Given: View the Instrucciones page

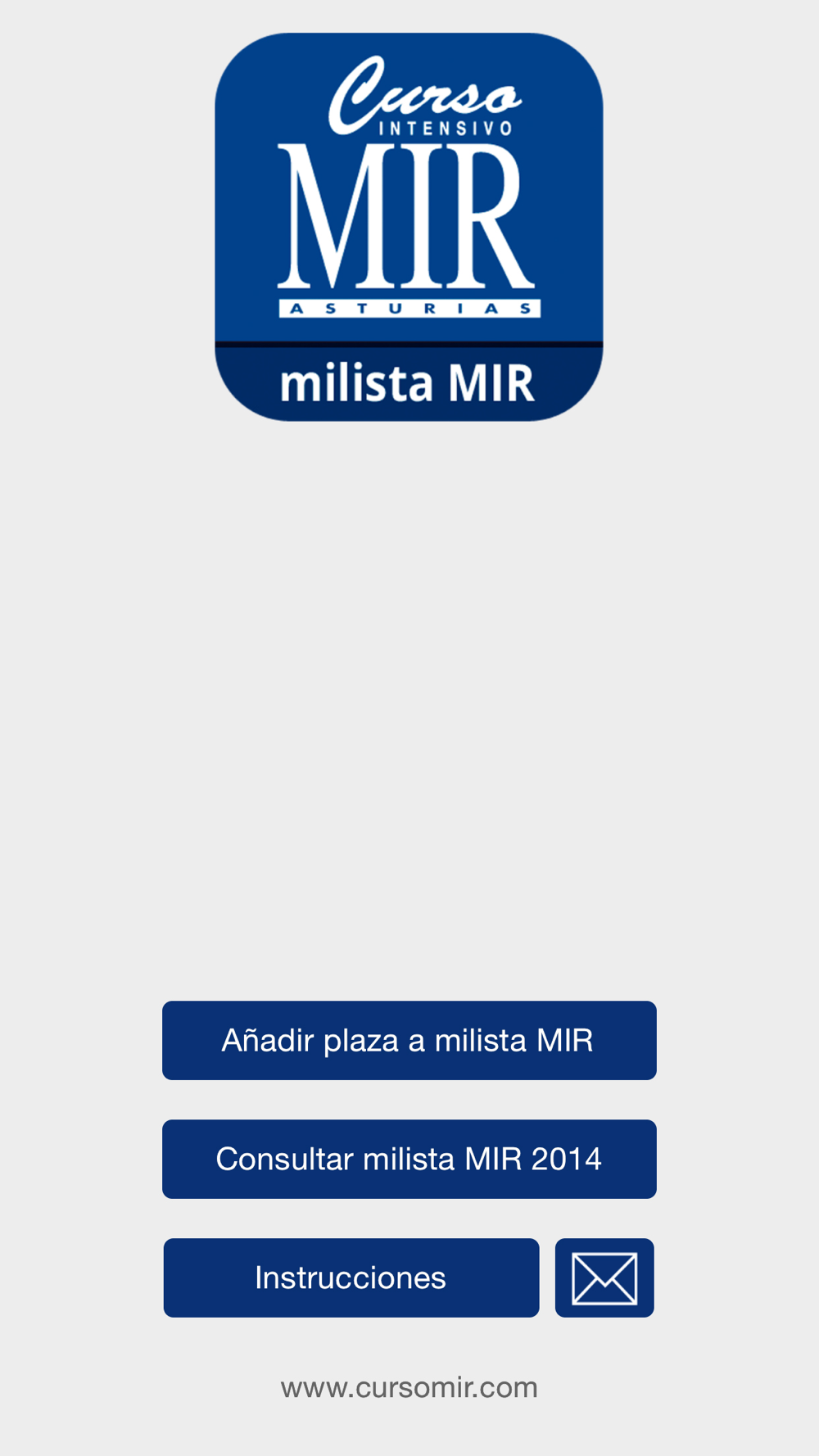Looking at the screenshot, I should pos(351,1277).
